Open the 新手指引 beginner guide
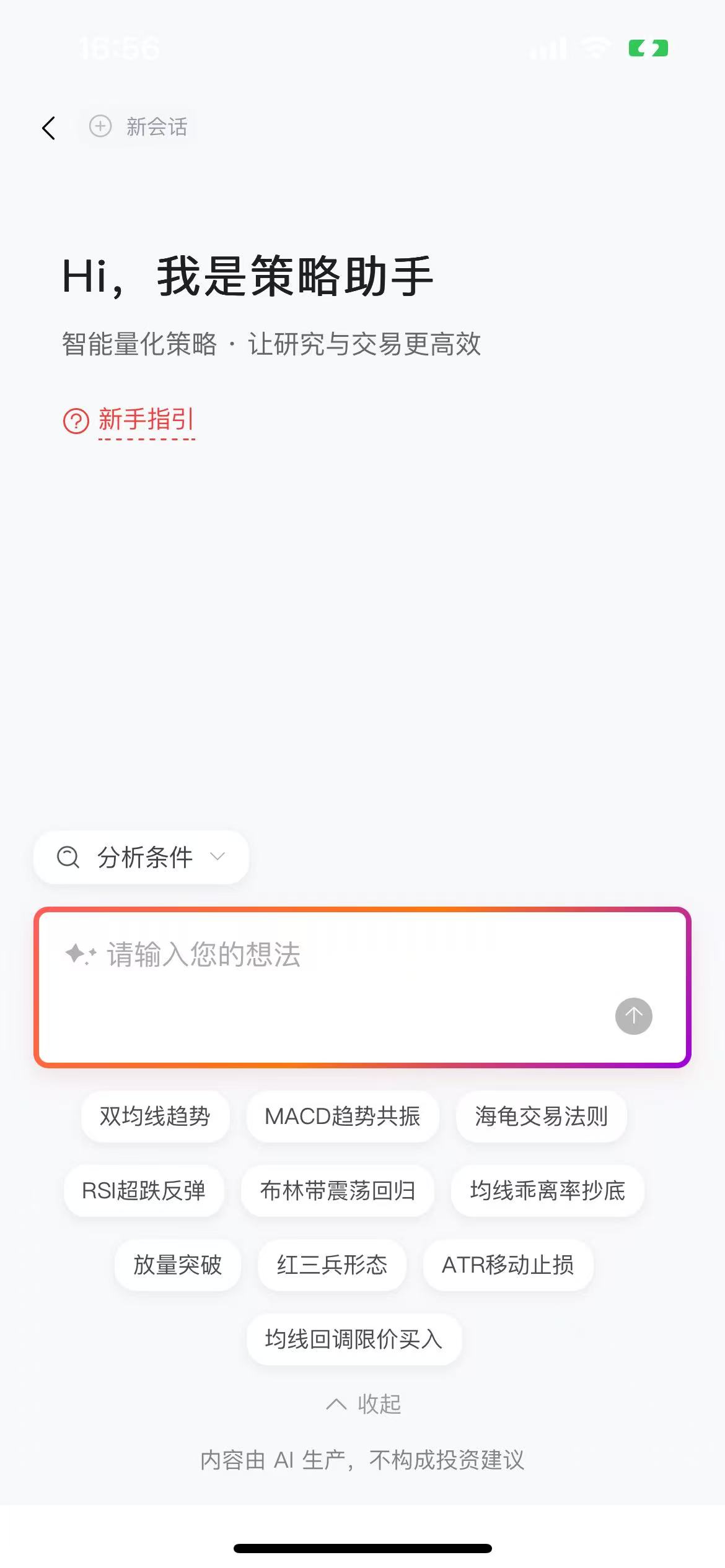 coord(146,420)
